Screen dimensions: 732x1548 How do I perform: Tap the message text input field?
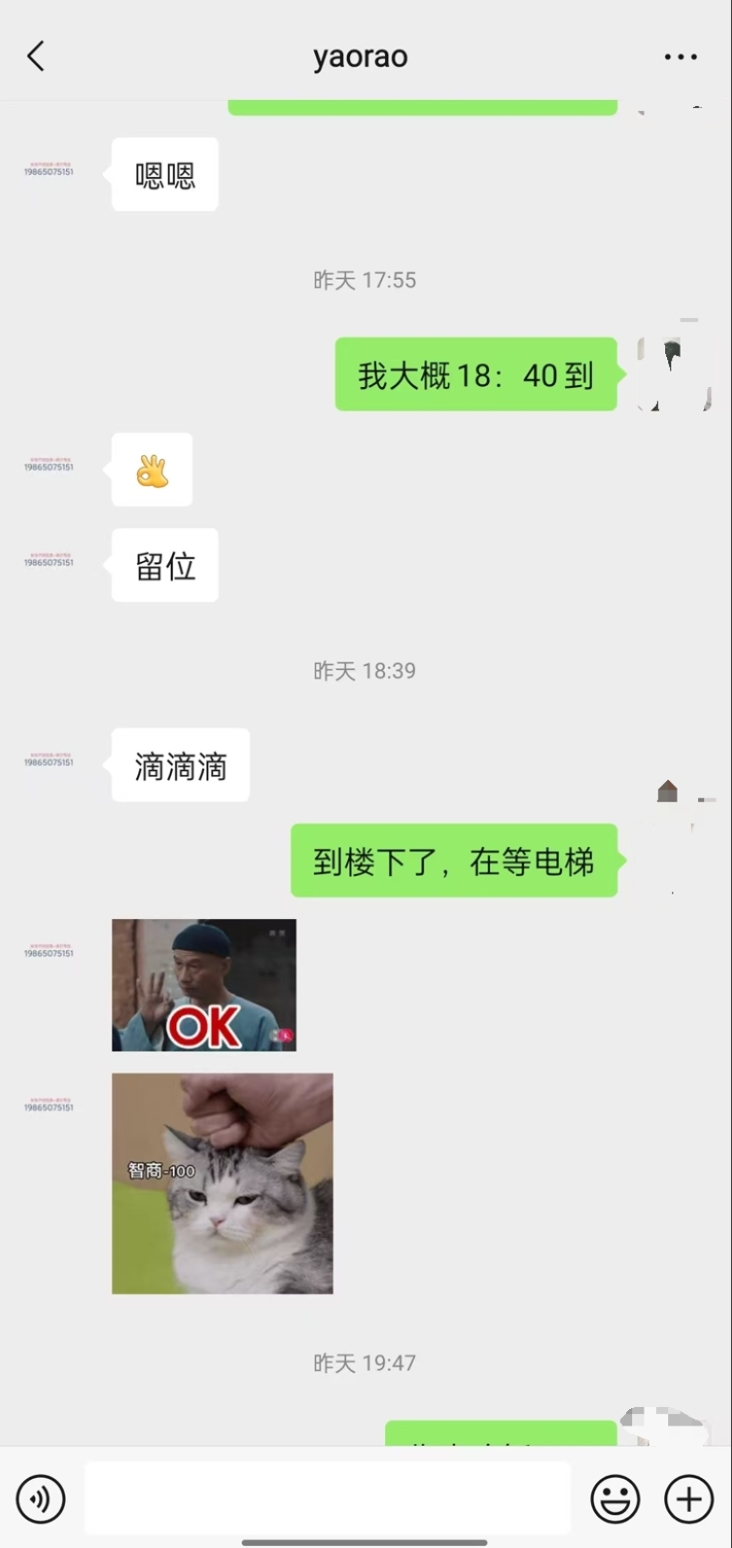pyautogui.click(x=327, y=1498)
